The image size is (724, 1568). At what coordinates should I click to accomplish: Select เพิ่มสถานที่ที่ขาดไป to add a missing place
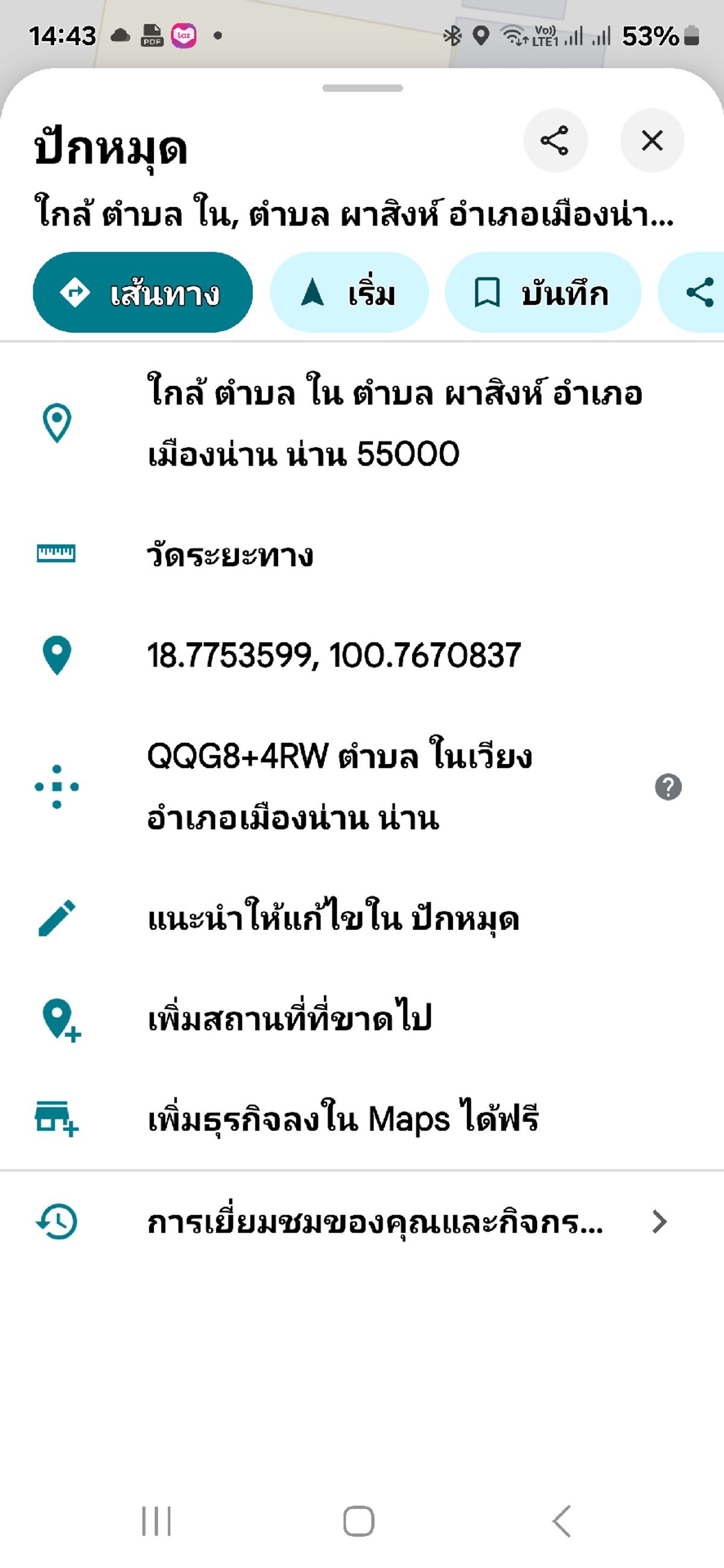pos(361,1019)
